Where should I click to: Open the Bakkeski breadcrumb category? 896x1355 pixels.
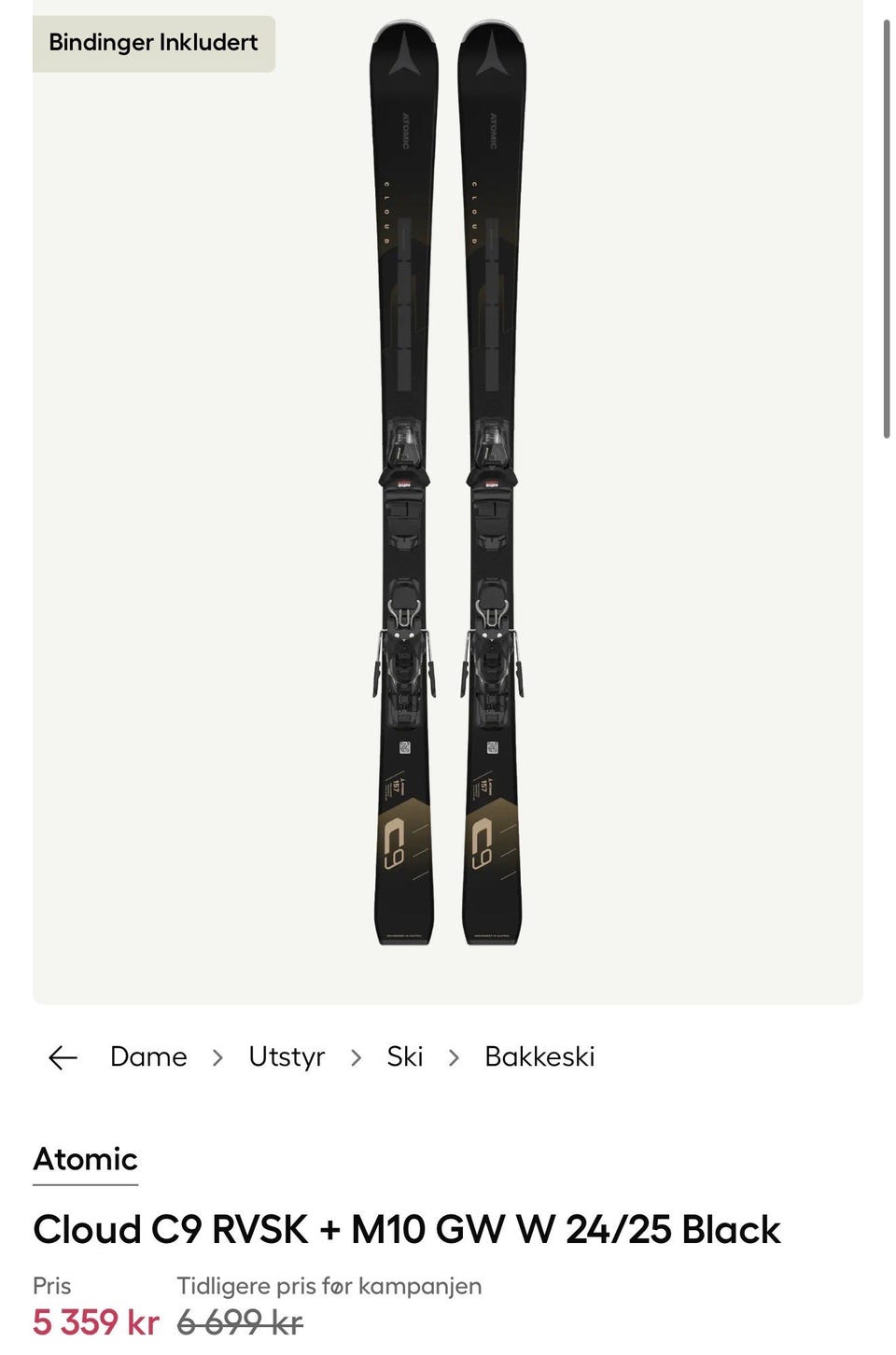pos(539,1057)
